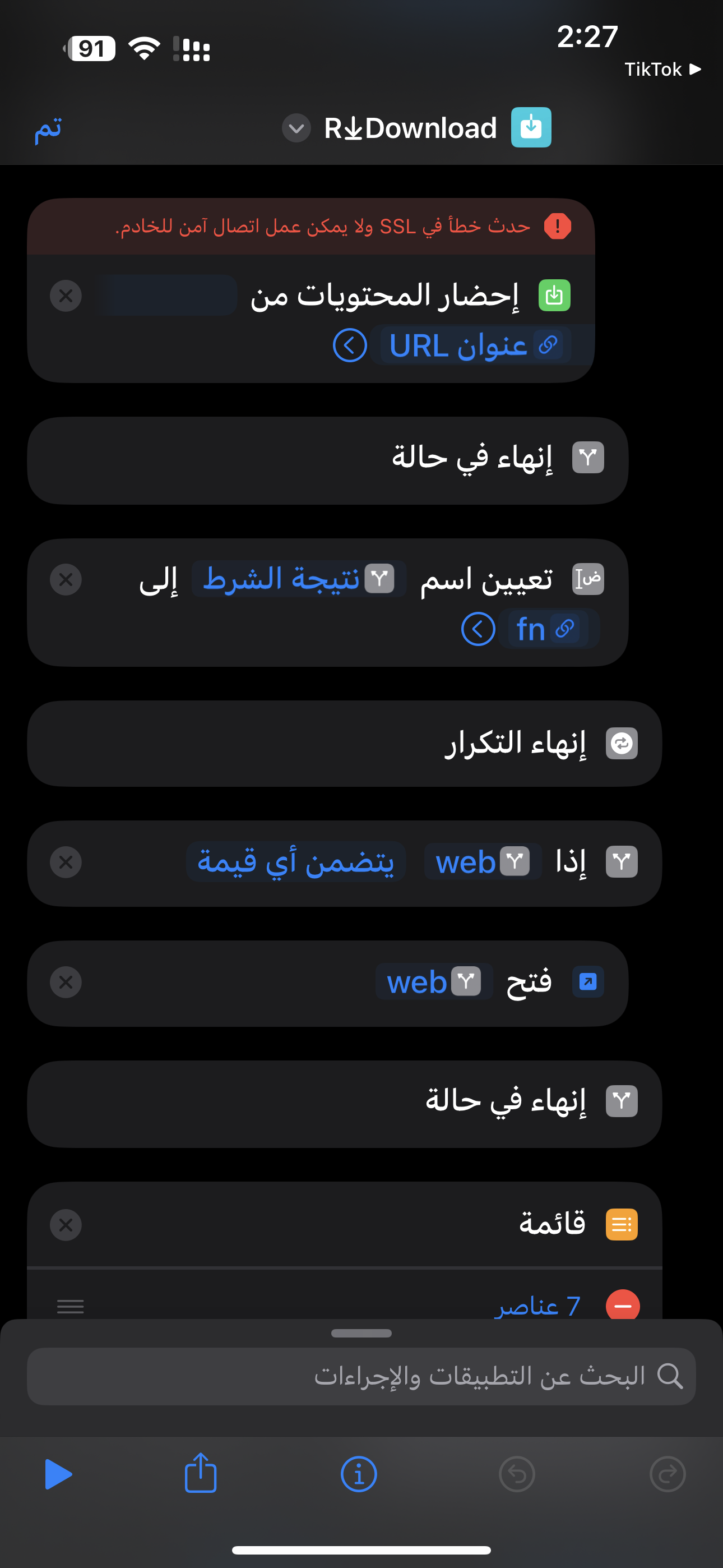Screen dimensions: 723x1568
Task: Search apps and actions field
Action: point(361,1376)
